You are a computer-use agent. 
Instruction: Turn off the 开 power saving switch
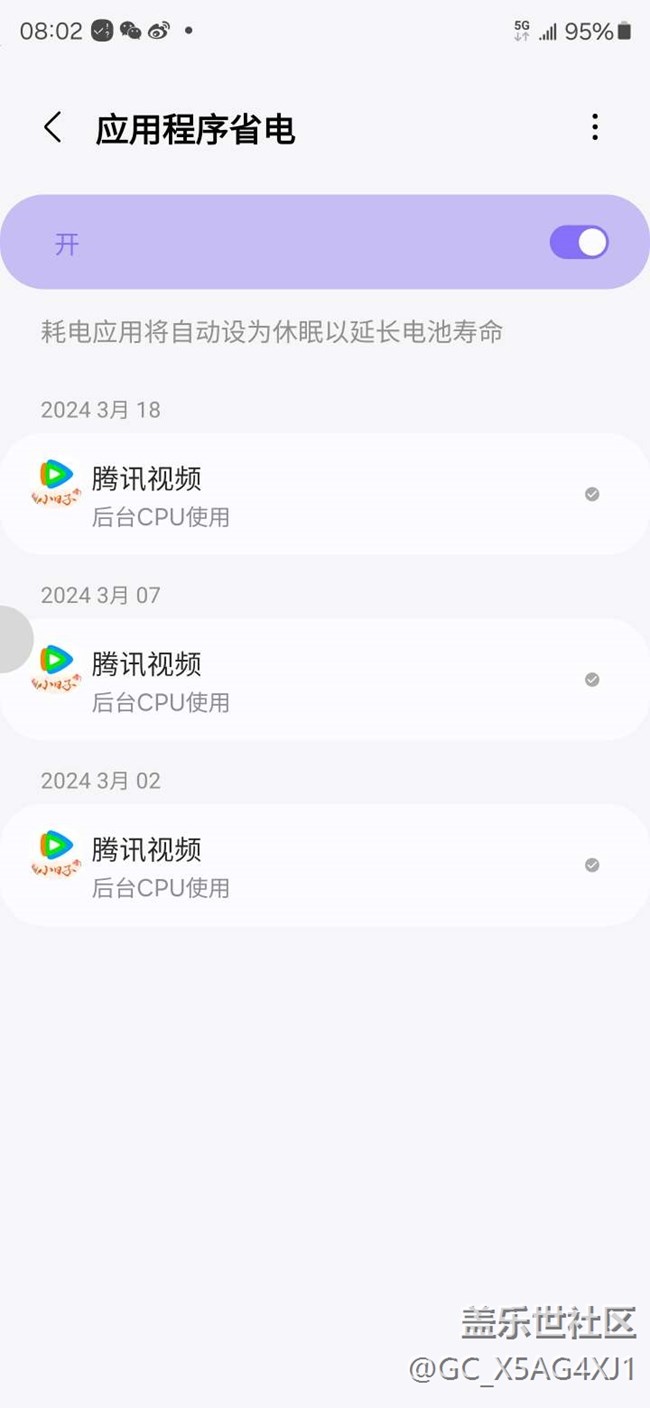(578, 243)
